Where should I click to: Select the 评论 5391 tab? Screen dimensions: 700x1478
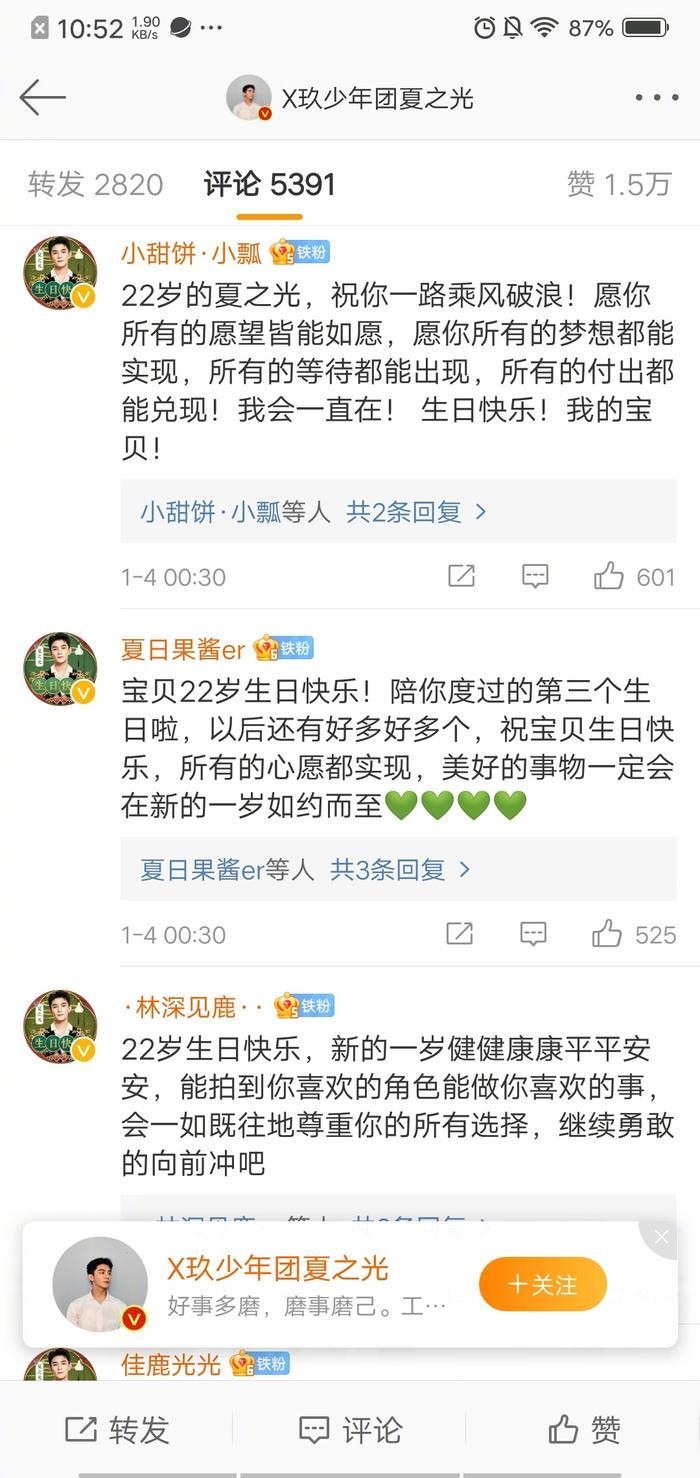click(x=269, y=184)
